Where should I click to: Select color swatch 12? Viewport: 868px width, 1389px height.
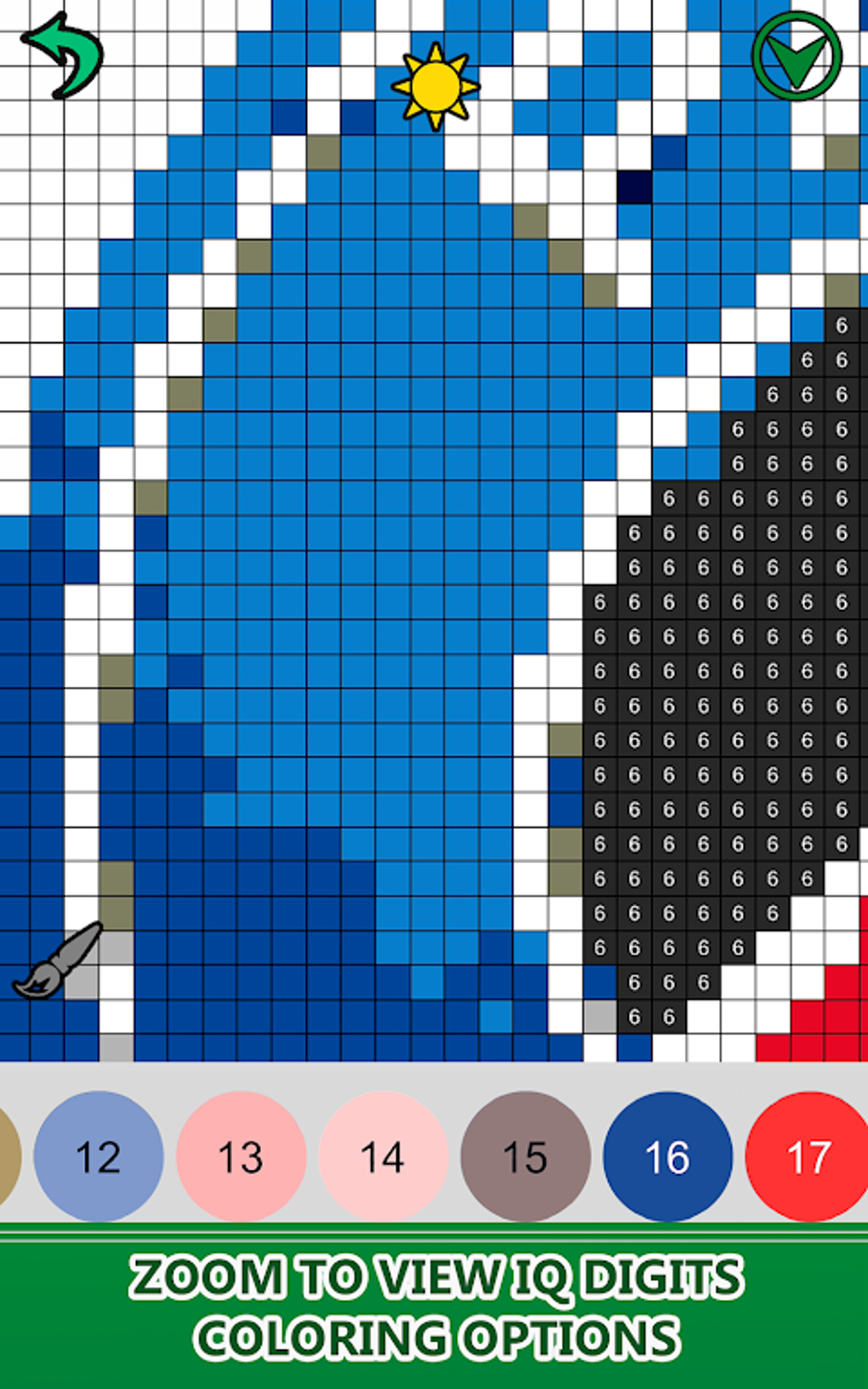pyautogui.click(x=96, y=1156)
